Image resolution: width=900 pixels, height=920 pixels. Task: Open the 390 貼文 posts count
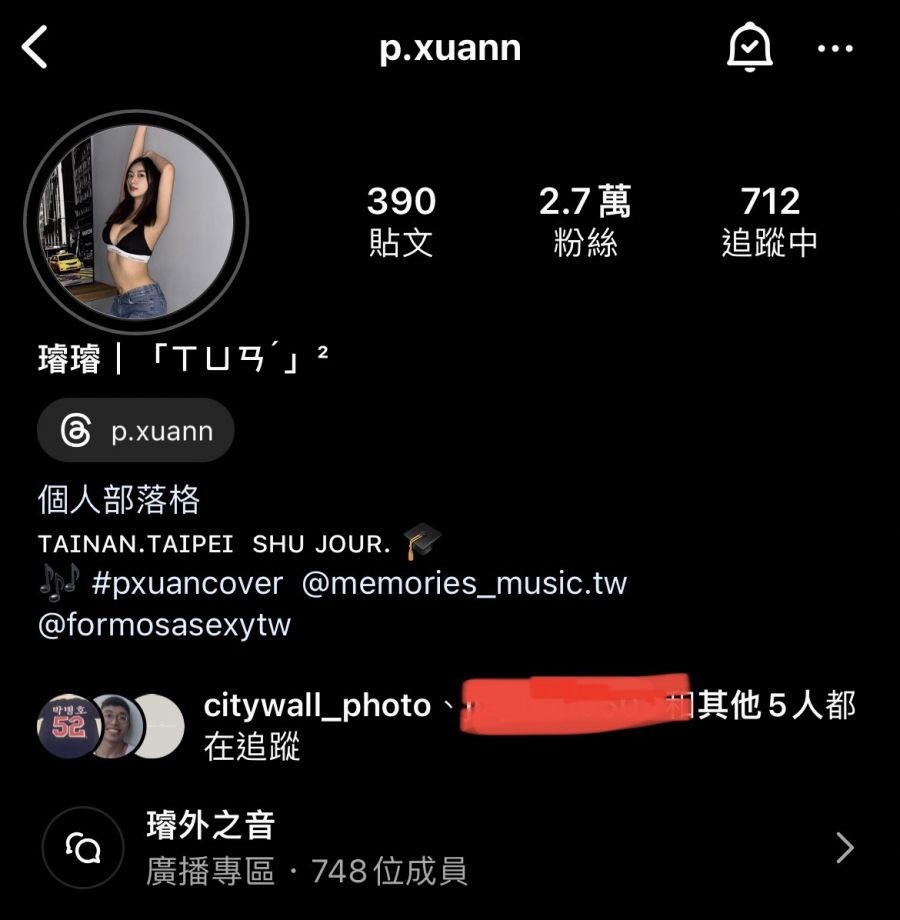click(401, 221)
